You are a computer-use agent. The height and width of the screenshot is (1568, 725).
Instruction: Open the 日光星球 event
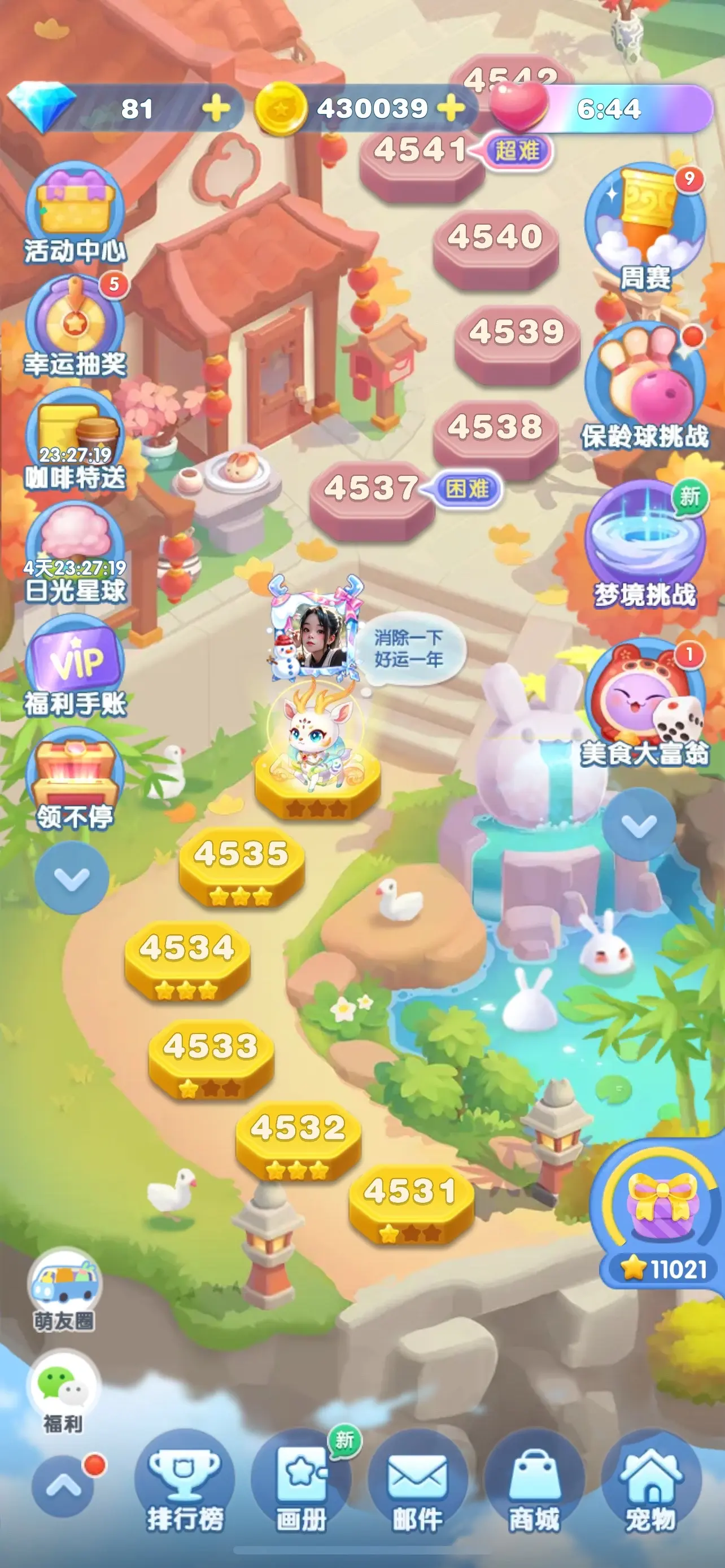tap(75, 553)
